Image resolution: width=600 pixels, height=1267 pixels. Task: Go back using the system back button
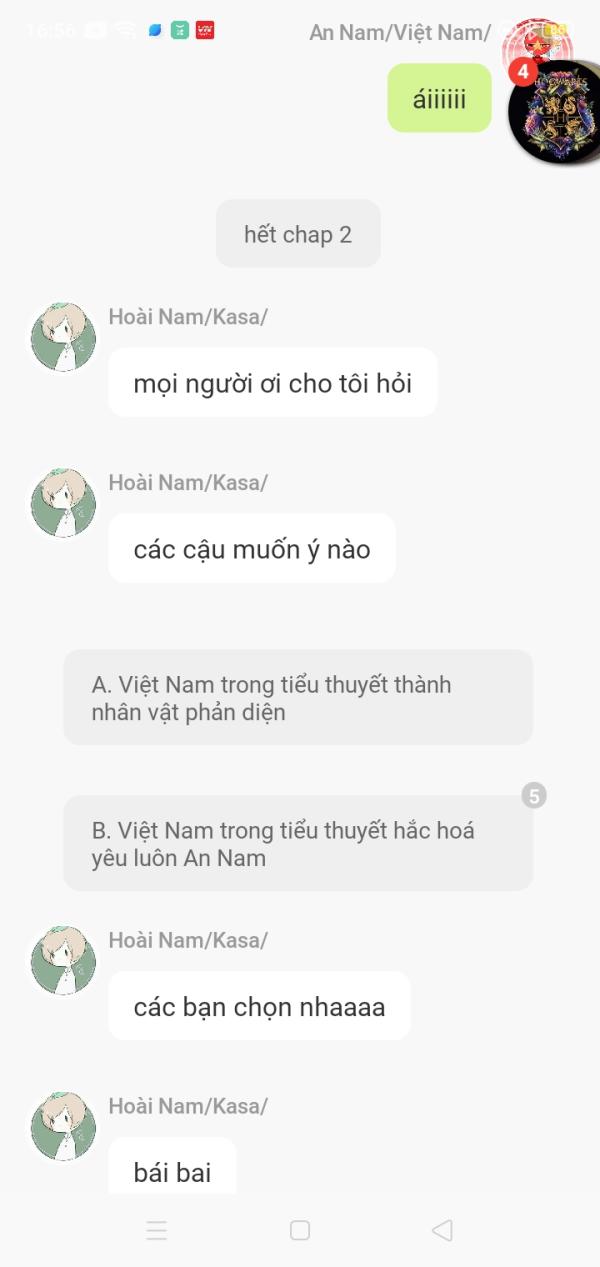pyautogui.click(x=442, y=1230)
